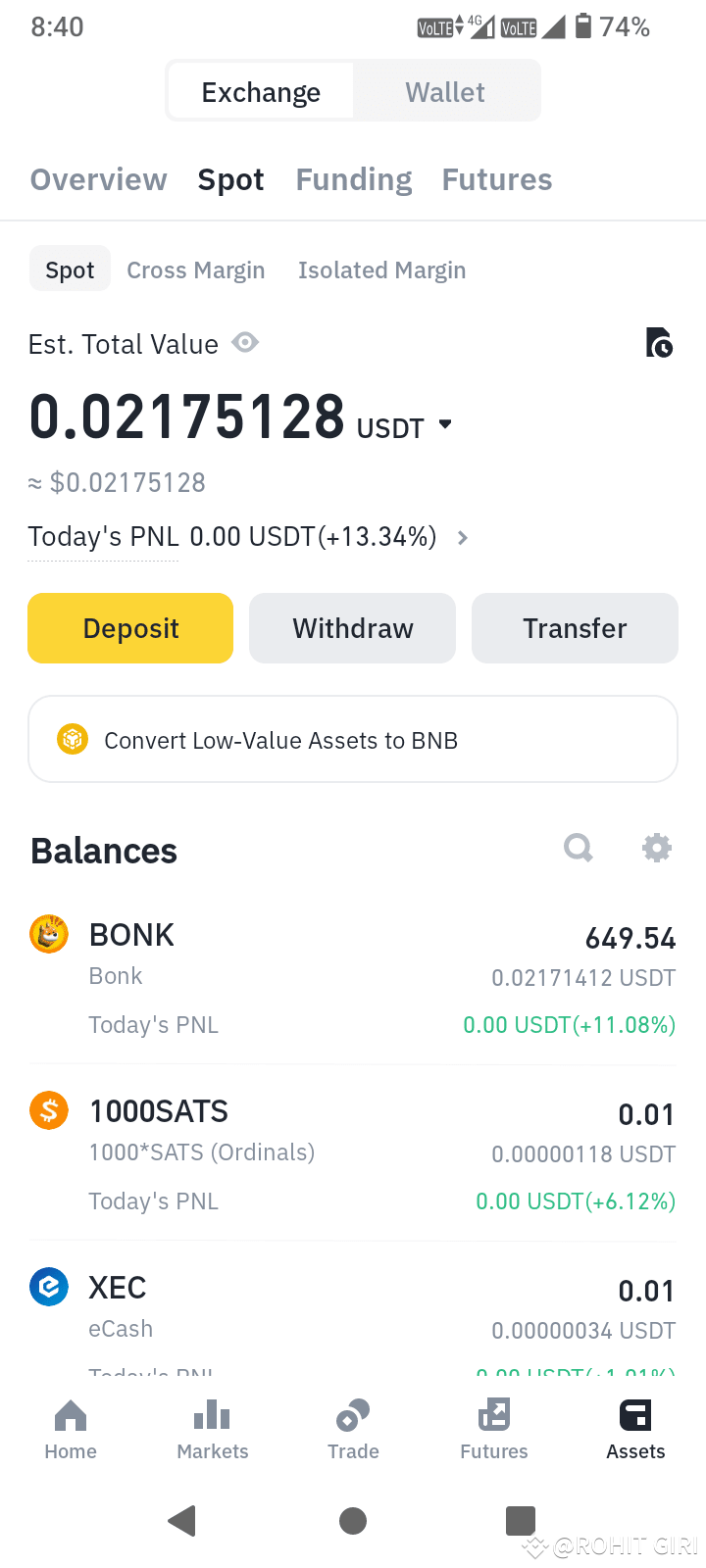Viewport: 706px width, 1568px height.
Task: Open the transaction history icon near Est. Total Value
Action: click(658, 343)
